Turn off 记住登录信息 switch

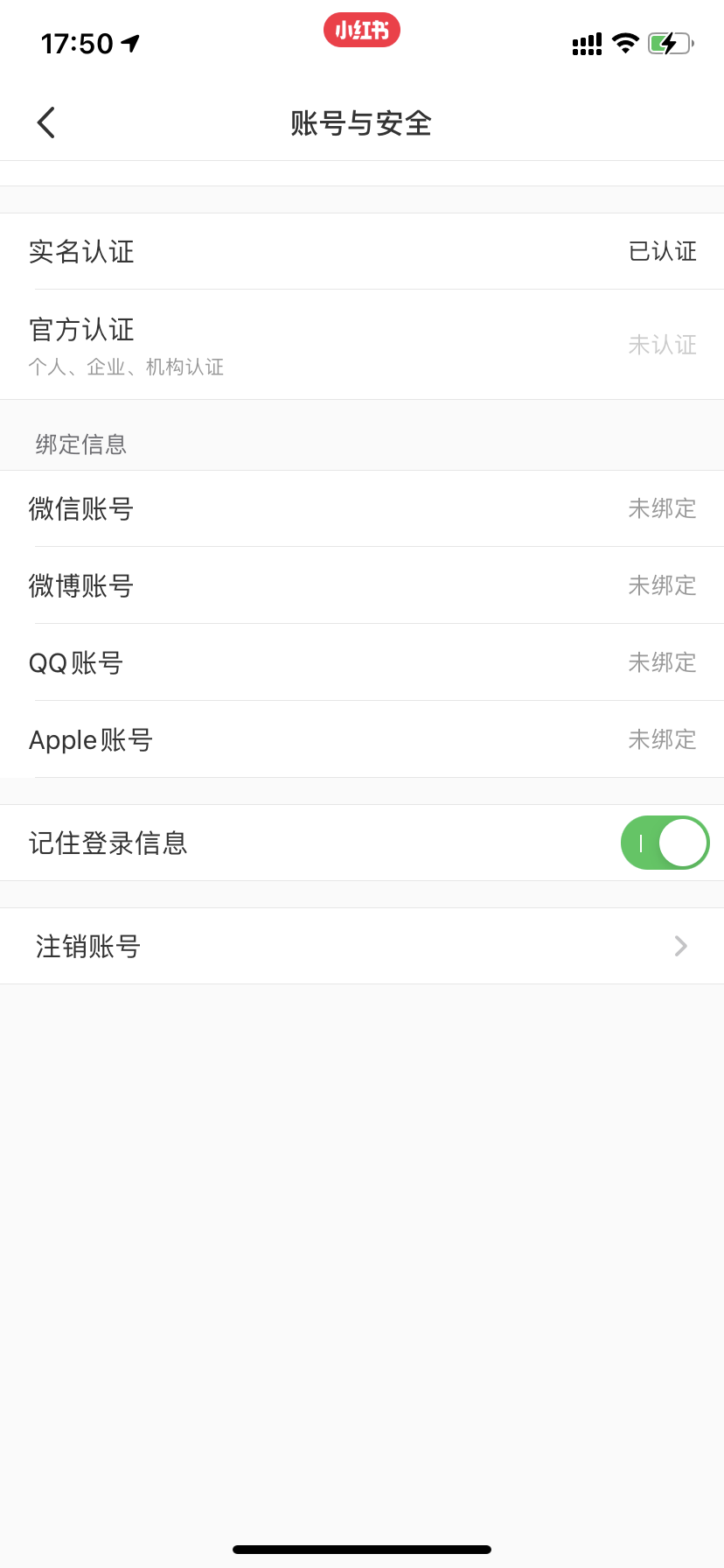coord(665,843)
